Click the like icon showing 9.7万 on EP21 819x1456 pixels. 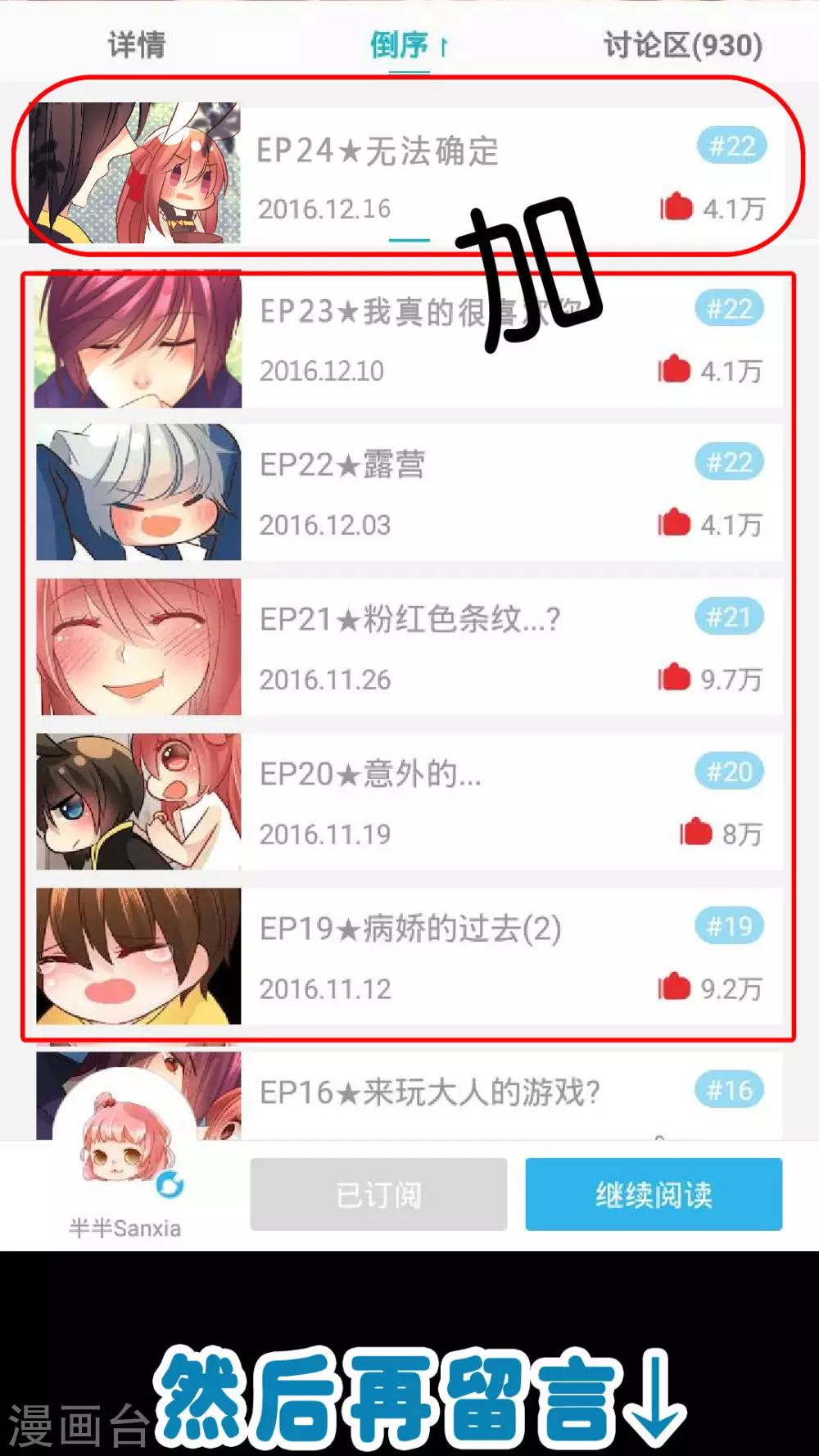point(673,678)
